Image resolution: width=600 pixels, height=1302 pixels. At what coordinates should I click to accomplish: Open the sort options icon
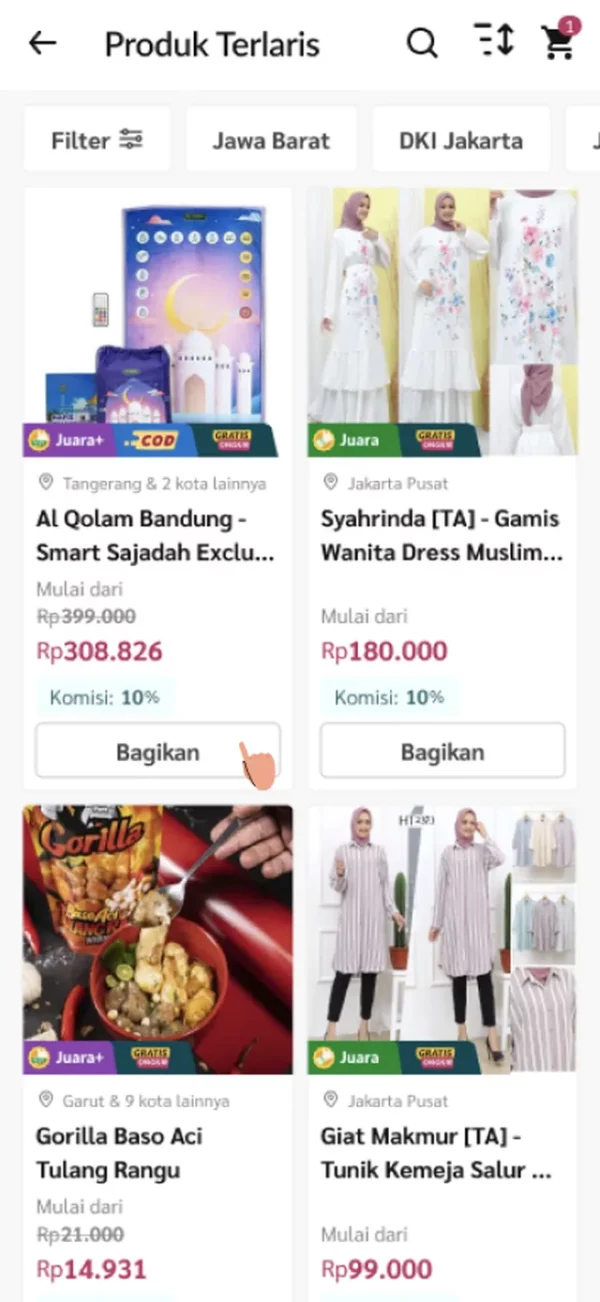click(x=493, y=41)
